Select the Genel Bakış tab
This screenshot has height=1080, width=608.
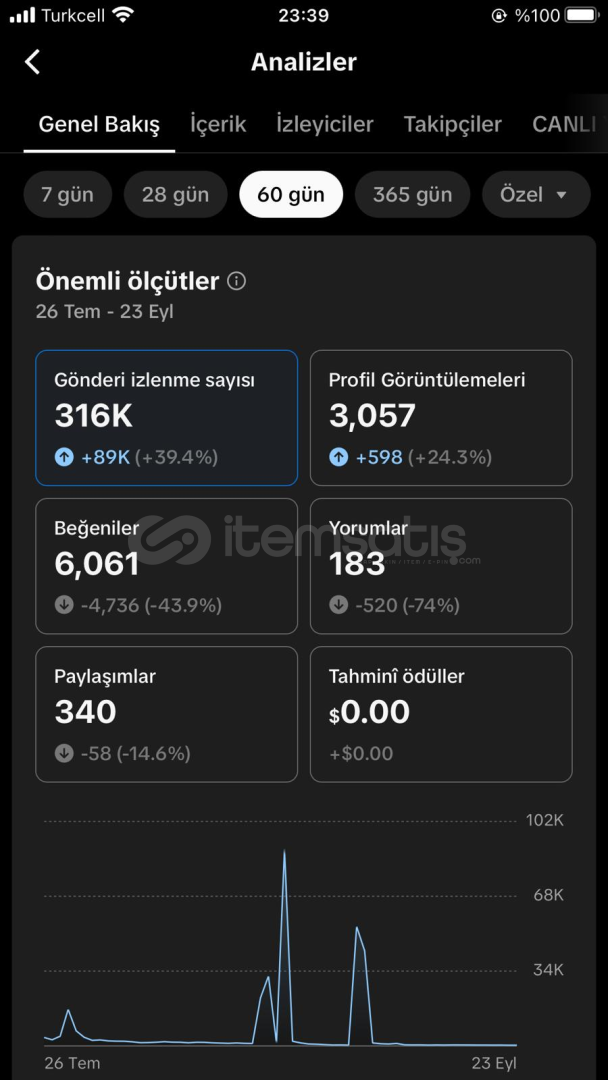(x=99, y=125)
